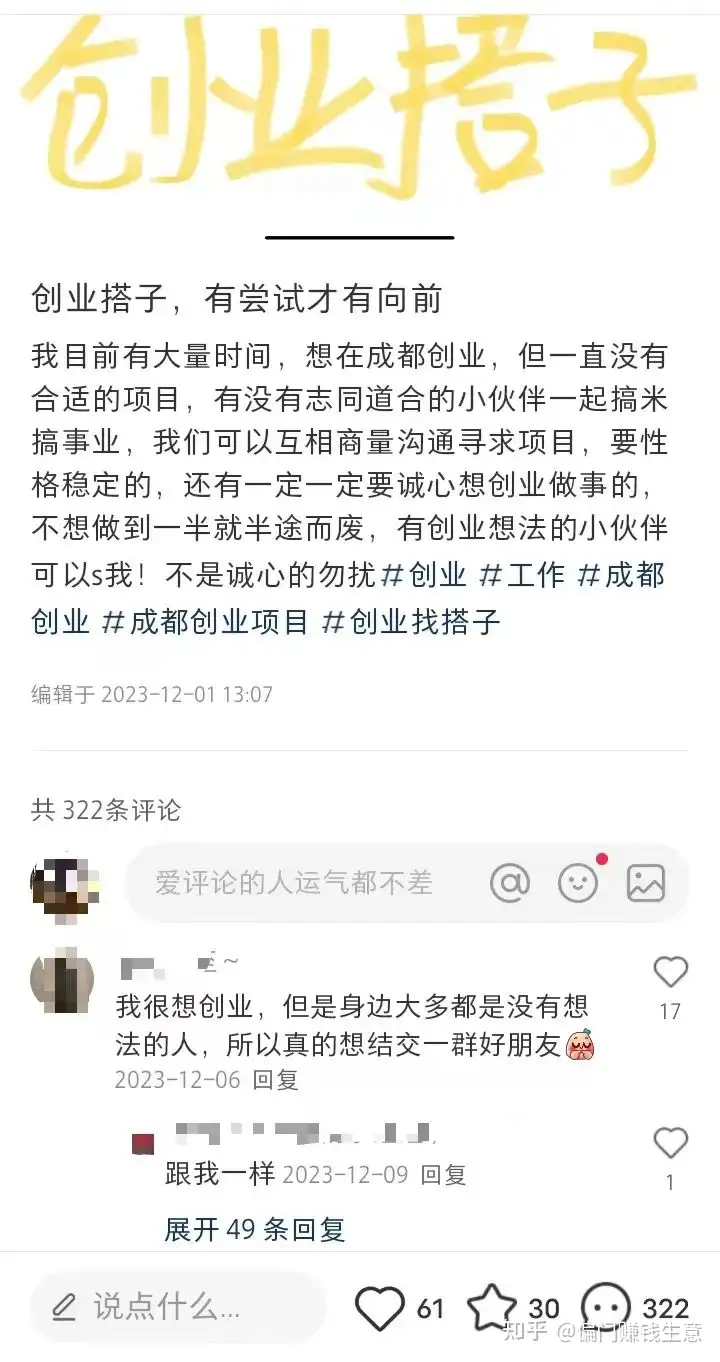Attach an image to the comment
Screen dimensions: 720x1362
(x=646, y=883)
